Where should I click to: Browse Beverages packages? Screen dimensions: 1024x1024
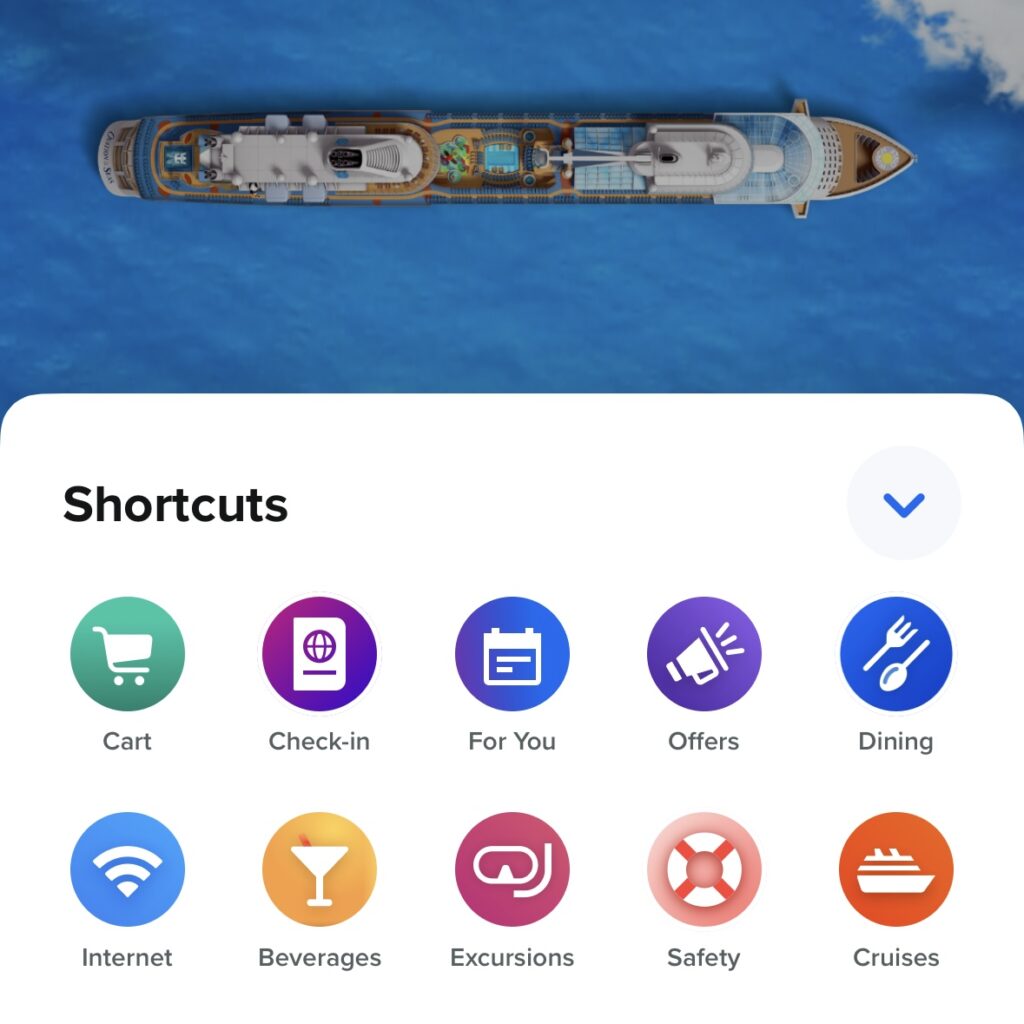319,869
